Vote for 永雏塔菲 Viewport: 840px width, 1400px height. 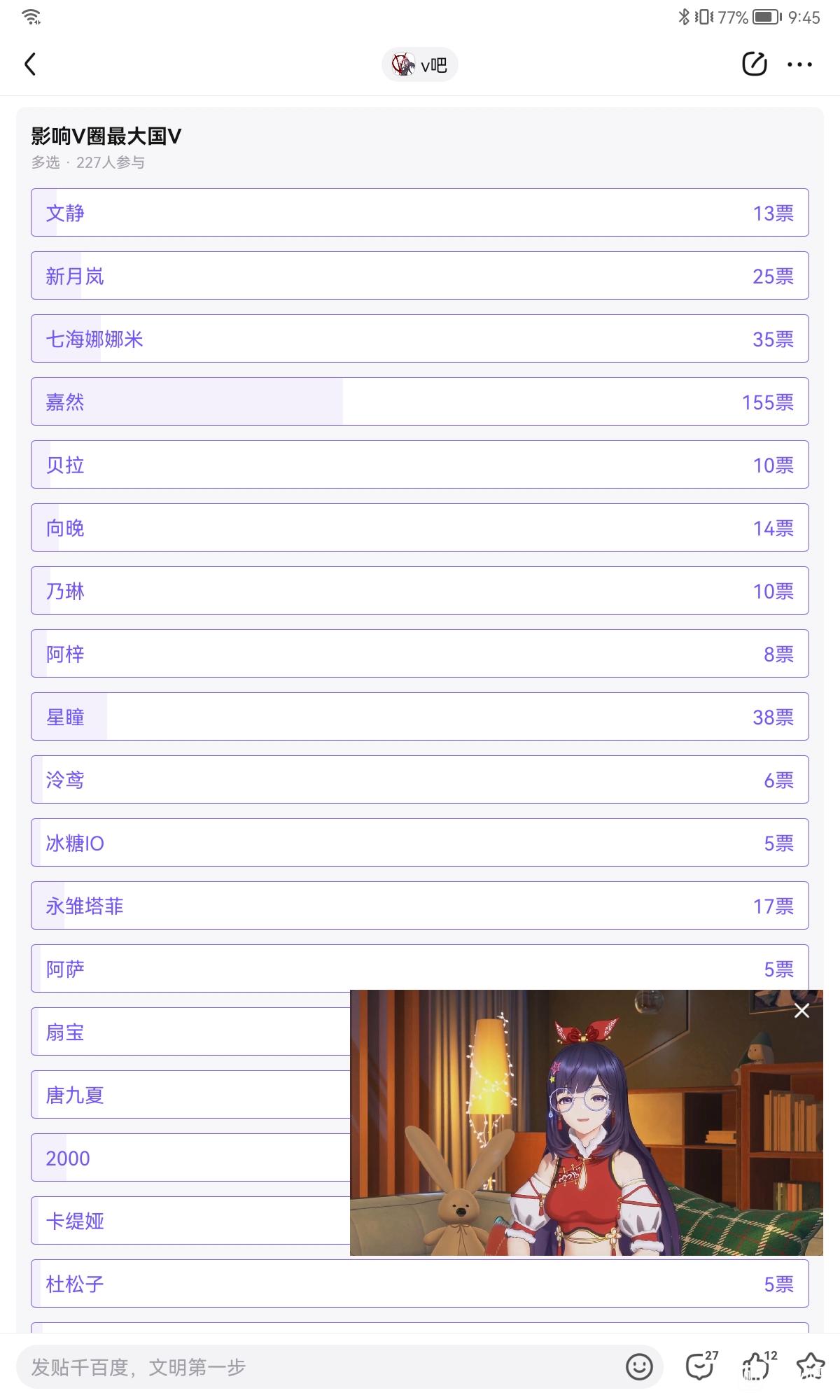[x=420, y=905]
